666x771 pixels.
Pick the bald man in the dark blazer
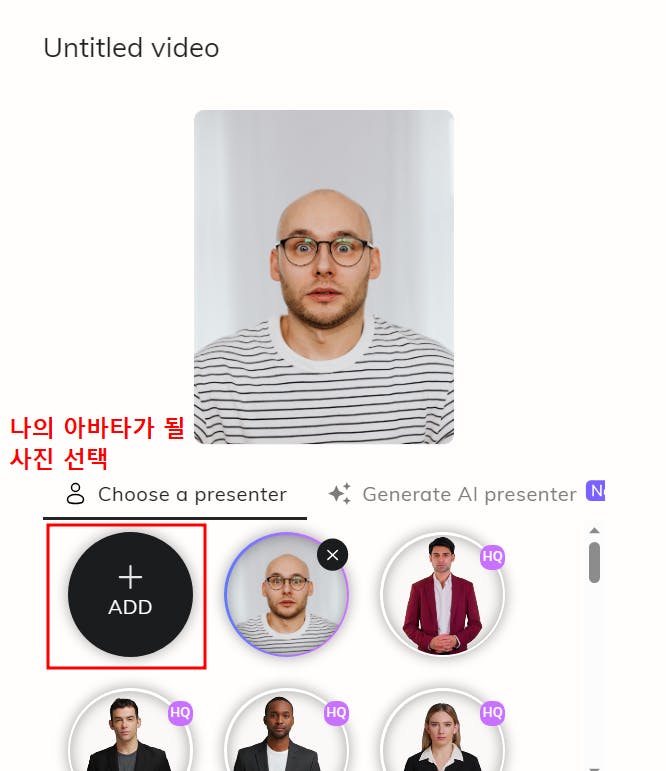click(286, 736)
